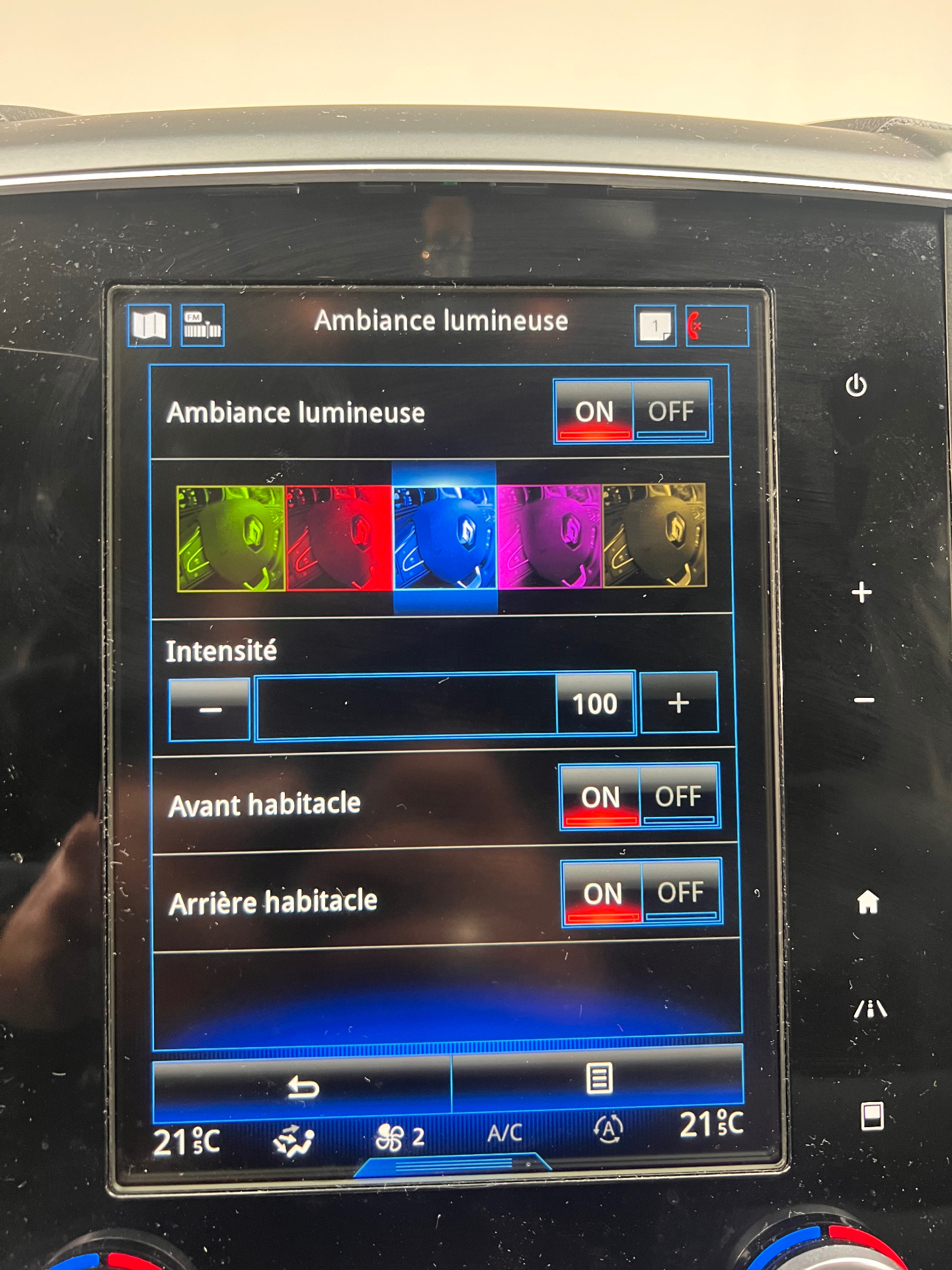Select the blue ambient color

[x=444, y=538]
